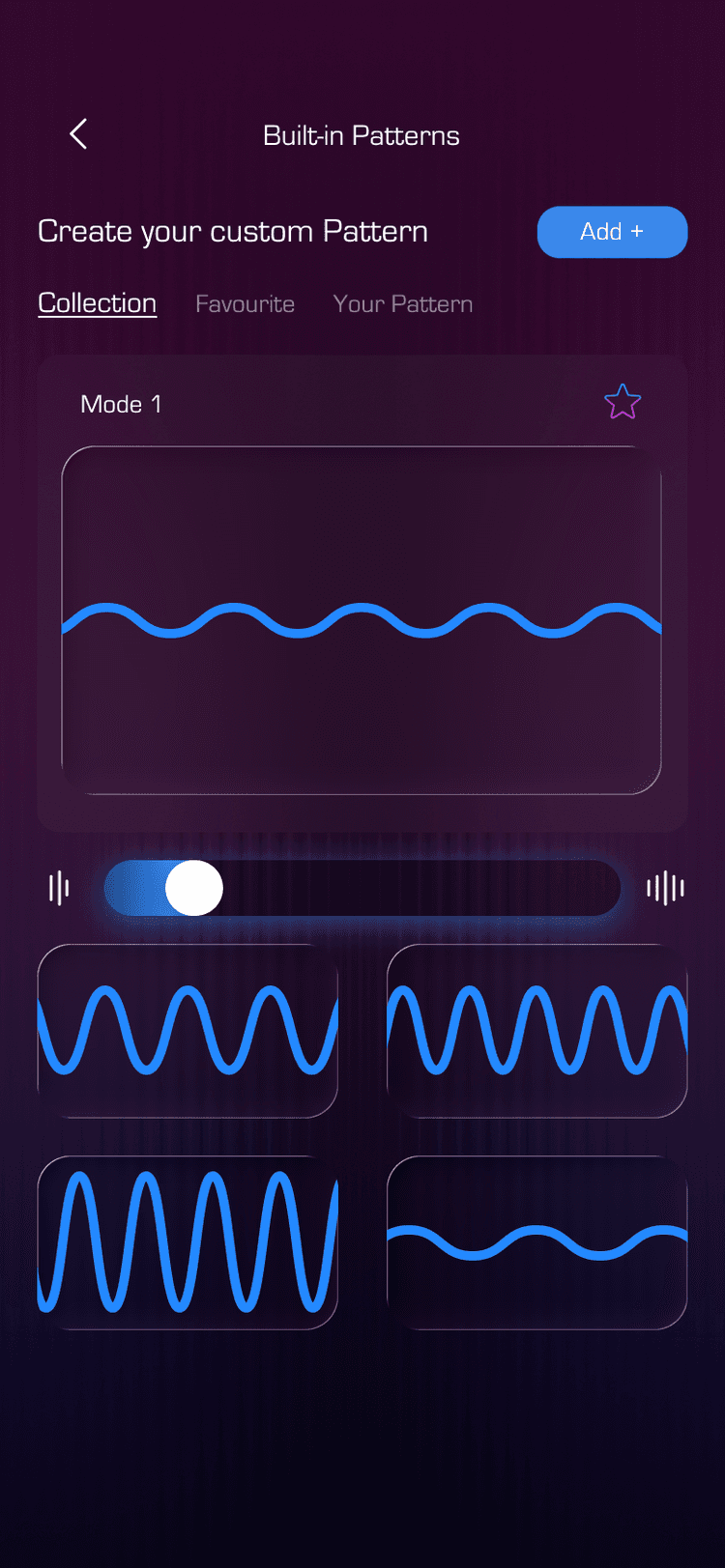Go back using the top arrow
The width and height of the screenshot is (725, 1568).
point(79,134)
